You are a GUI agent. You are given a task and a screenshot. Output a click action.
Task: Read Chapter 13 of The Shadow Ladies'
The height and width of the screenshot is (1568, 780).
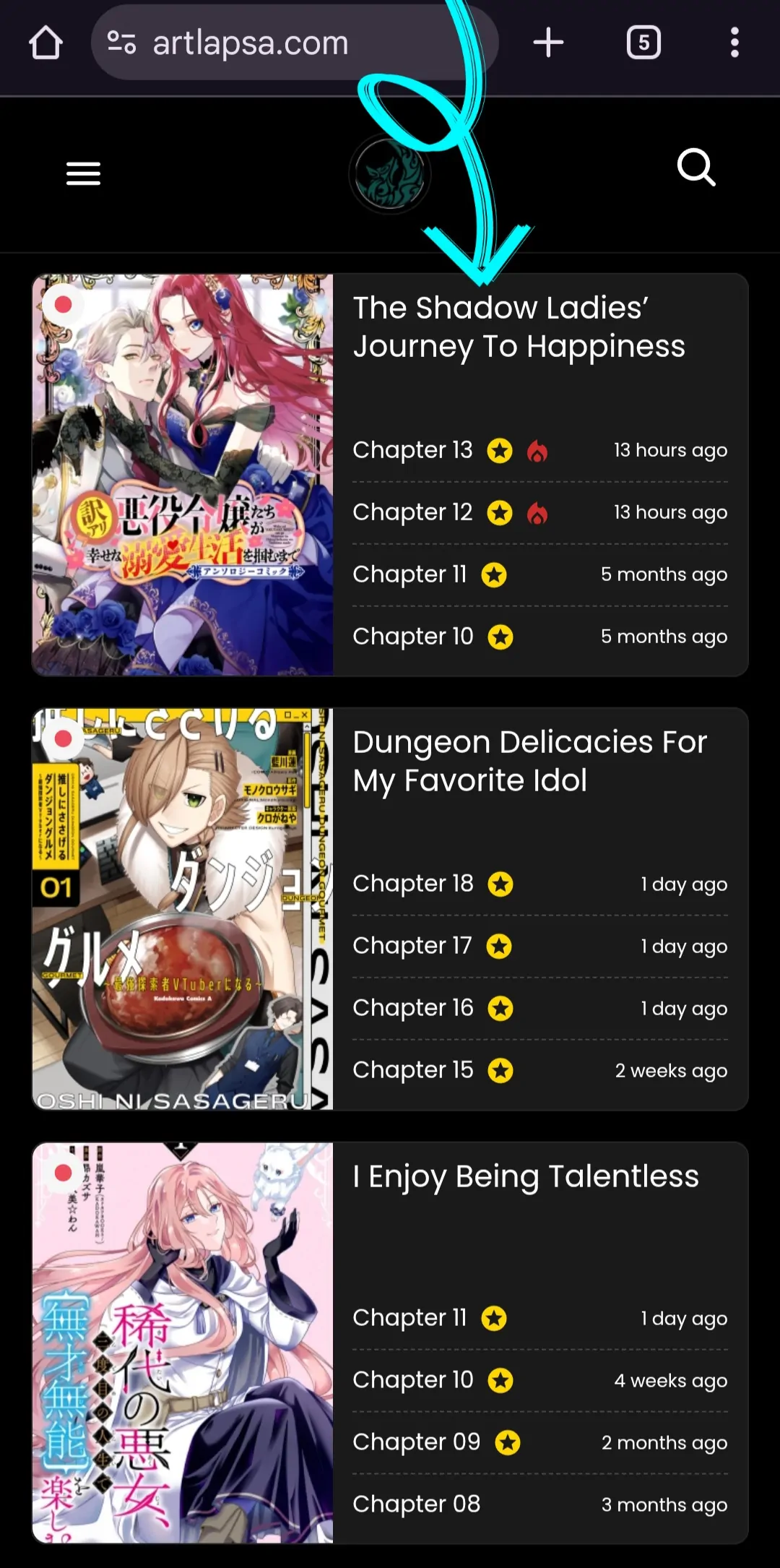(x=412, y=450)
